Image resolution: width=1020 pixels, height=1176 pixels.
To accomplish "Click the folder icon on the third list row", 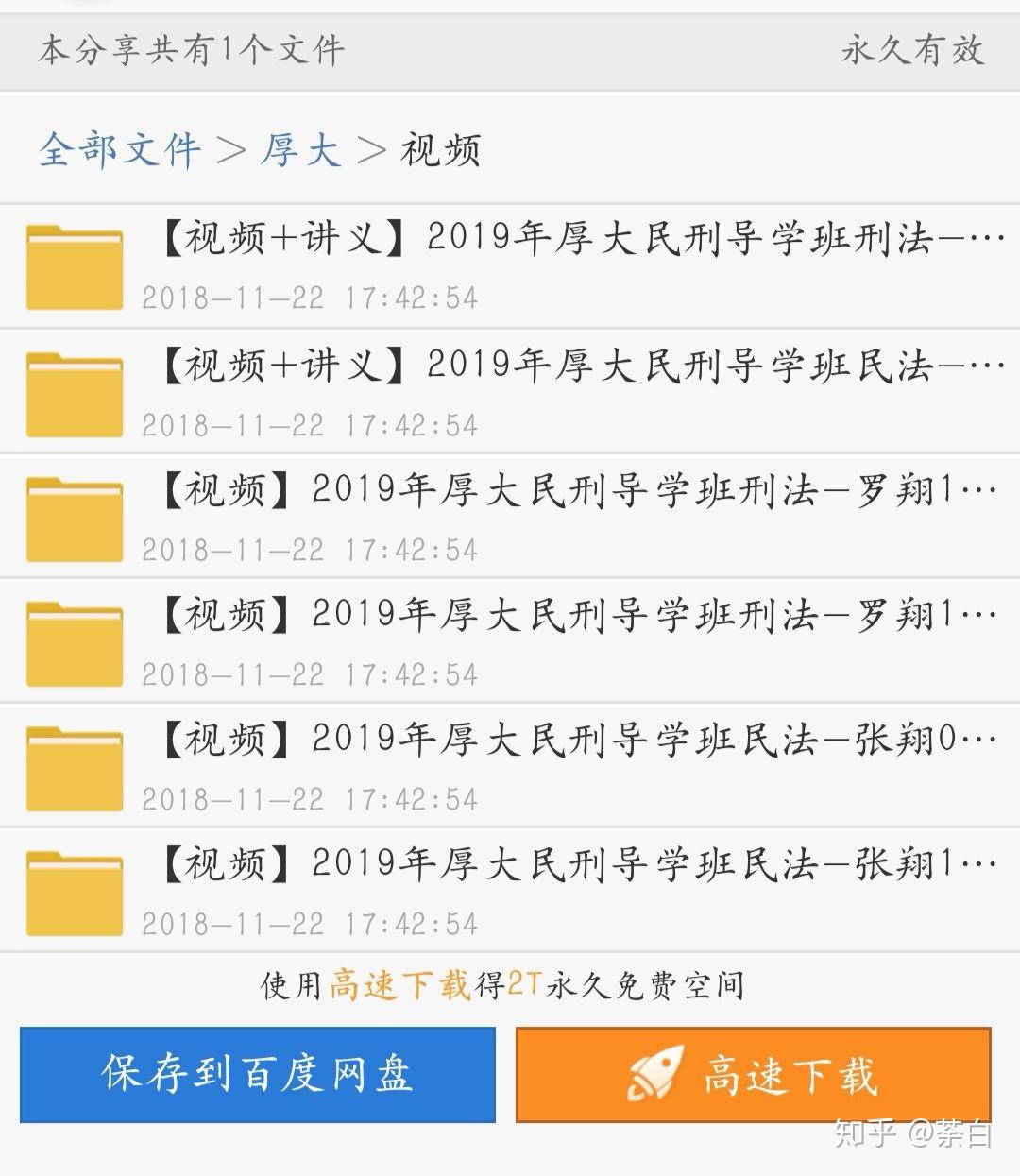I will click(74, 516).
